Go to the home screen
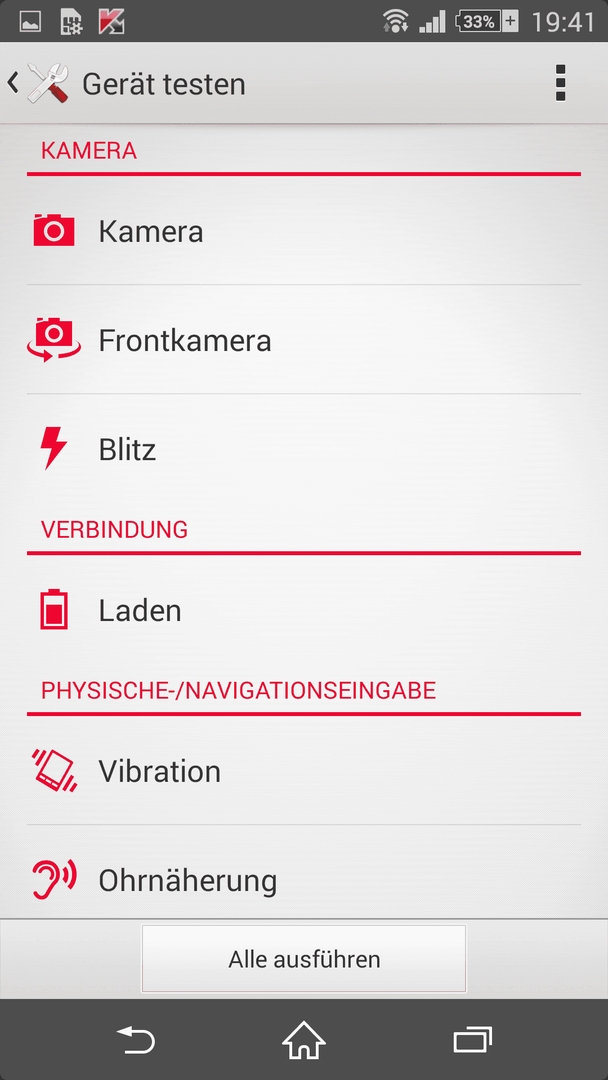This screenshot has height=1080, width=608. 304,1040
